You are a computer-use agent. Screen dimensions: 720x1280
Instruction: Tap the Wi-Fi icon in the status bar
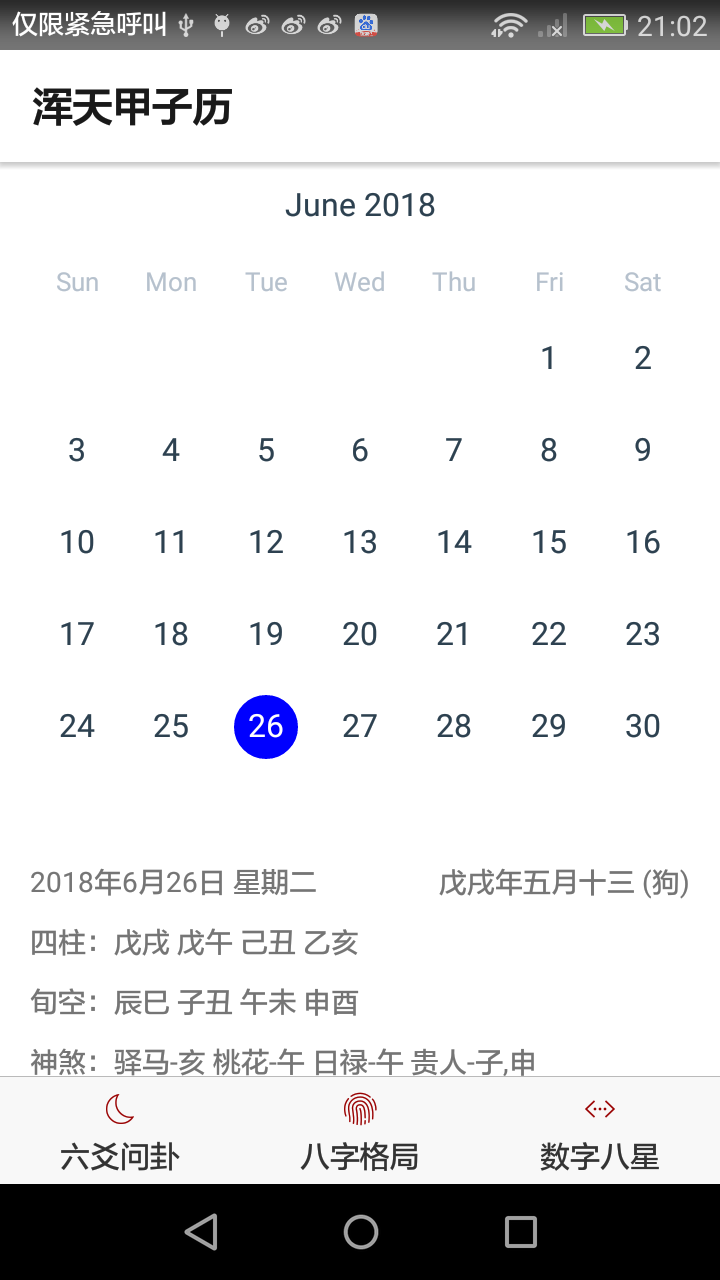[509, 25]
